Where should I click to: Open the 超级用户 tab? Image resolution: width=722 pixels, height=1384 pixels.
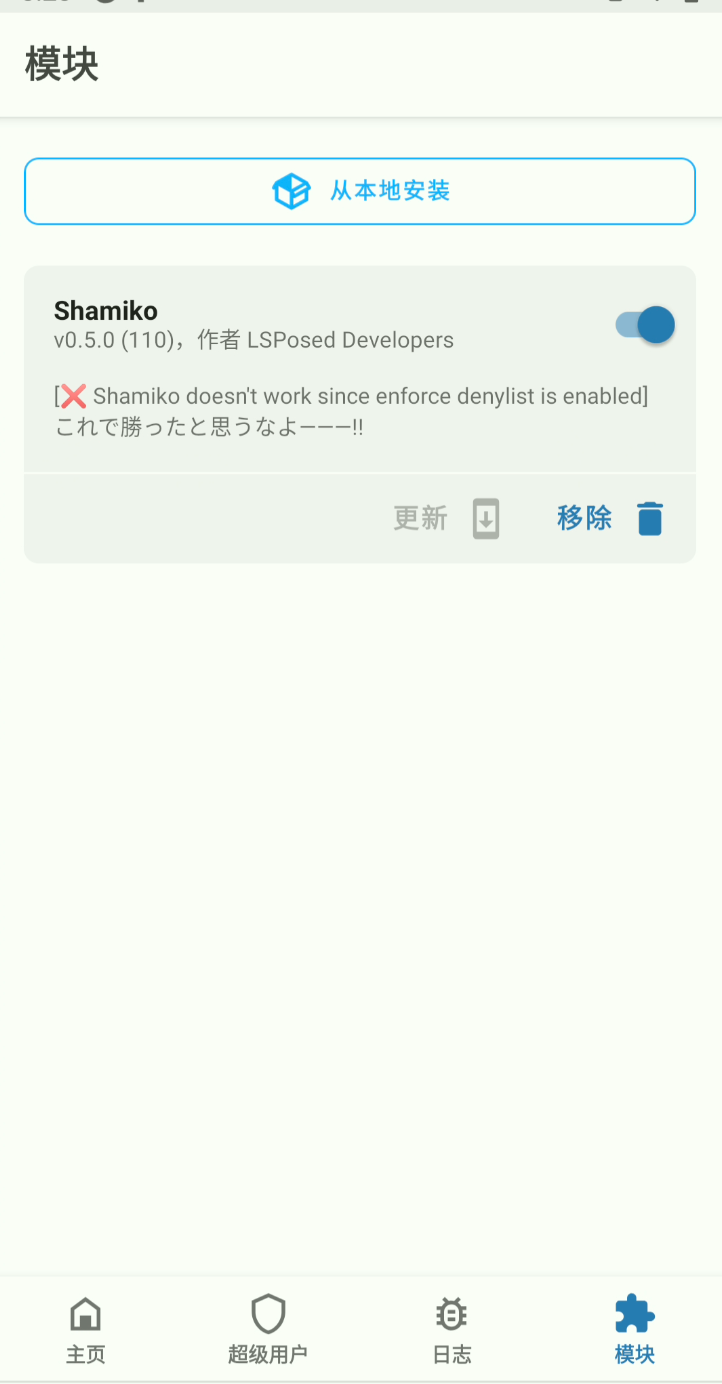(268, 1329)
